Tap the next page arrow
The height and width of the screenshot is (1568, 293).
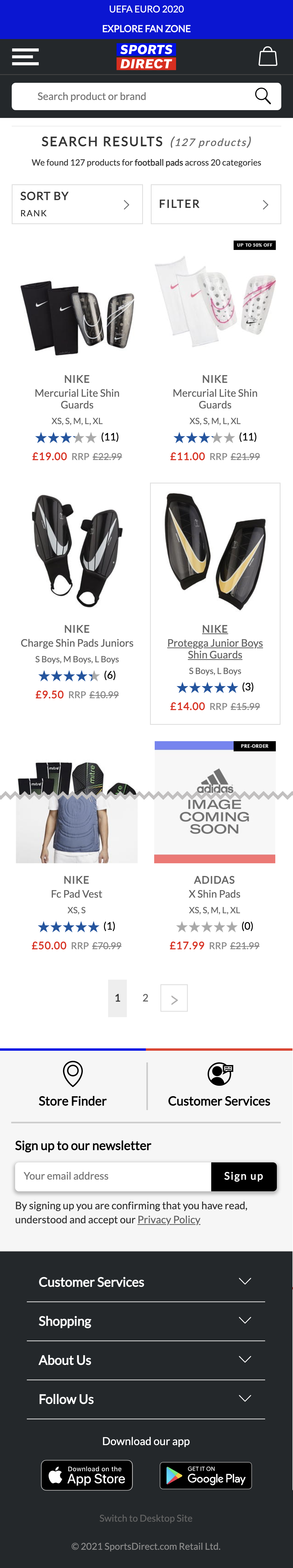(174, 998)
